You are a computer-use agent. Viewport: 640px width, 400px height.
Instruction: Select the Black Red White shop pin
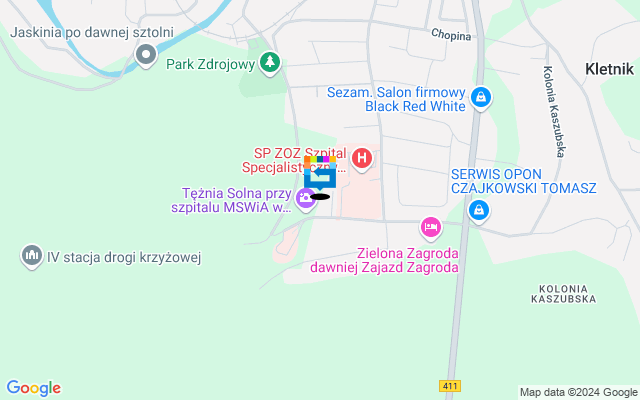481,97
